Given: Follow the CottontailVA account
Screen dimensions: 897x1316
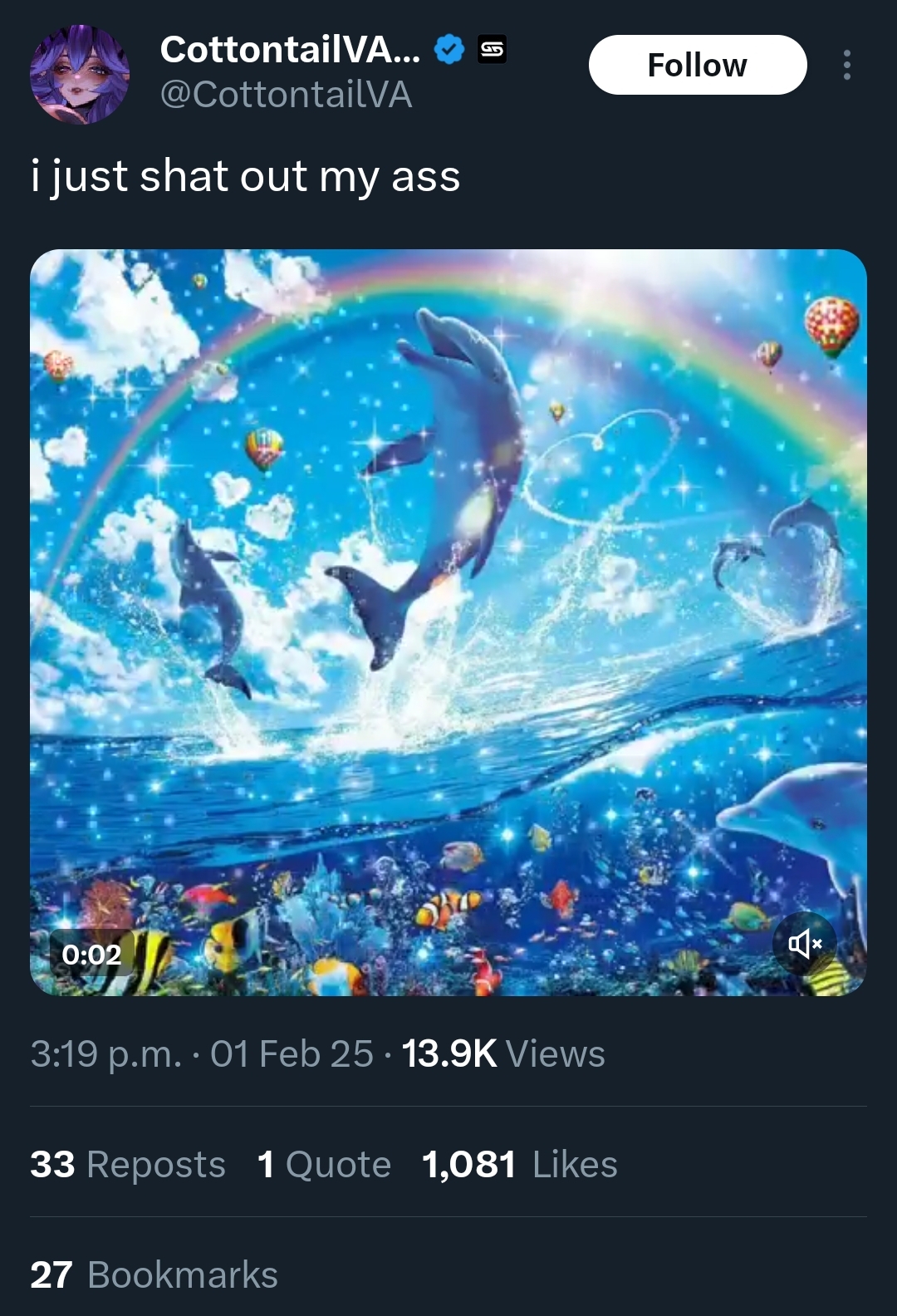Looking at the screenshot, I should tap(697, 65).
